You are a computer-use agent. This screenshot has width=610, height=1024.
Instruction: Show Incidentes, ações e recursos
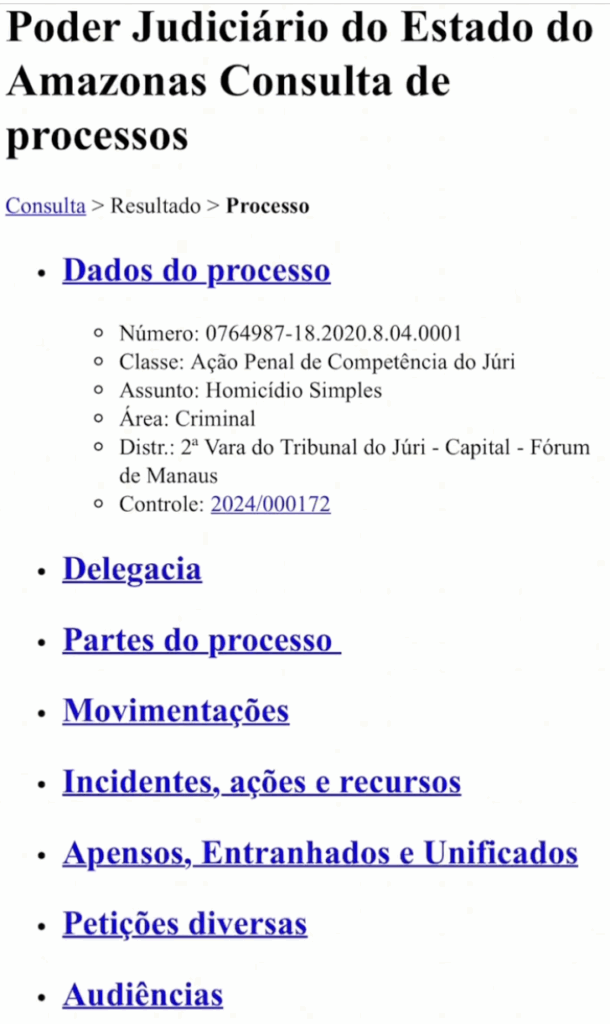click(261, 782)
